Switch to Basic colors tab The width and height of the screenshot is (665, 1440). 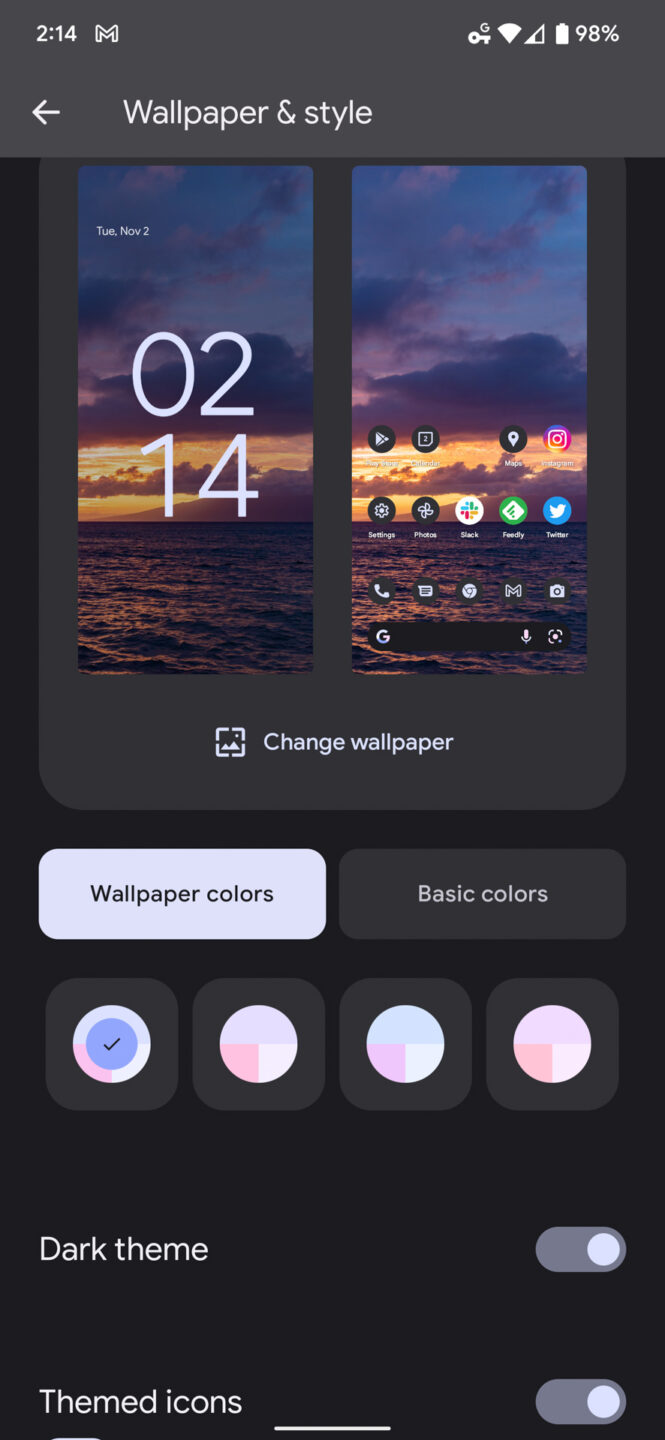pos(482,894)
